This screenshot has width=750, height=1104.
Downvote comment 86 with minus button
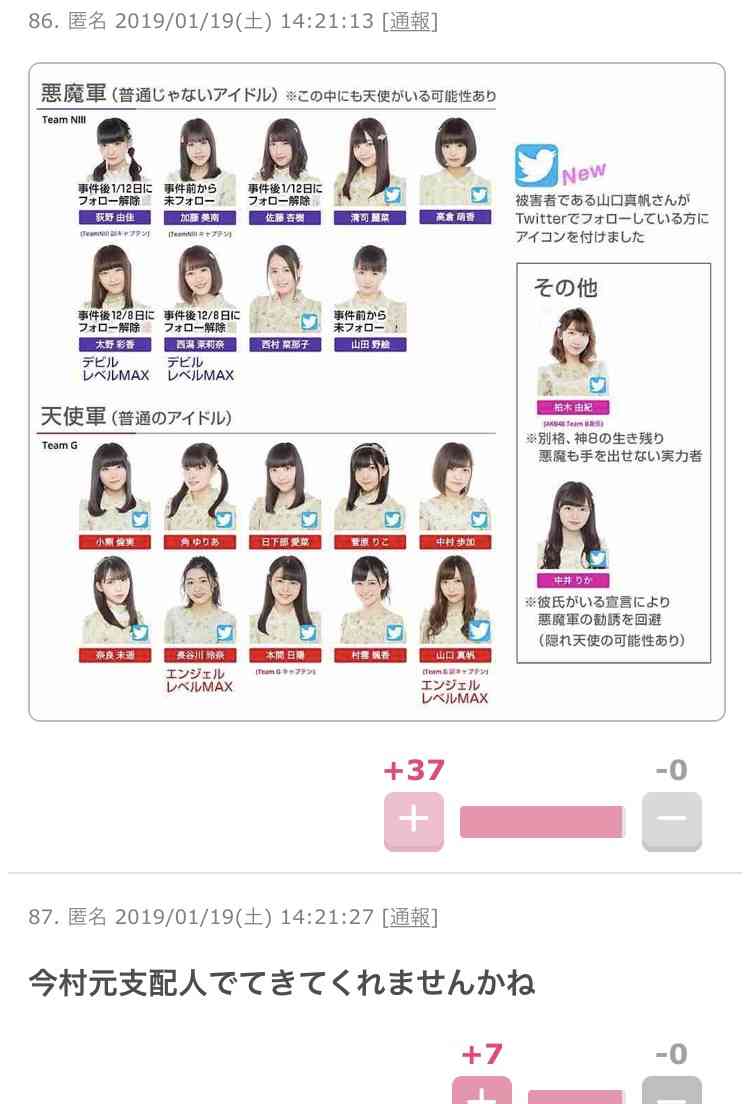click(x=671, y=821)
